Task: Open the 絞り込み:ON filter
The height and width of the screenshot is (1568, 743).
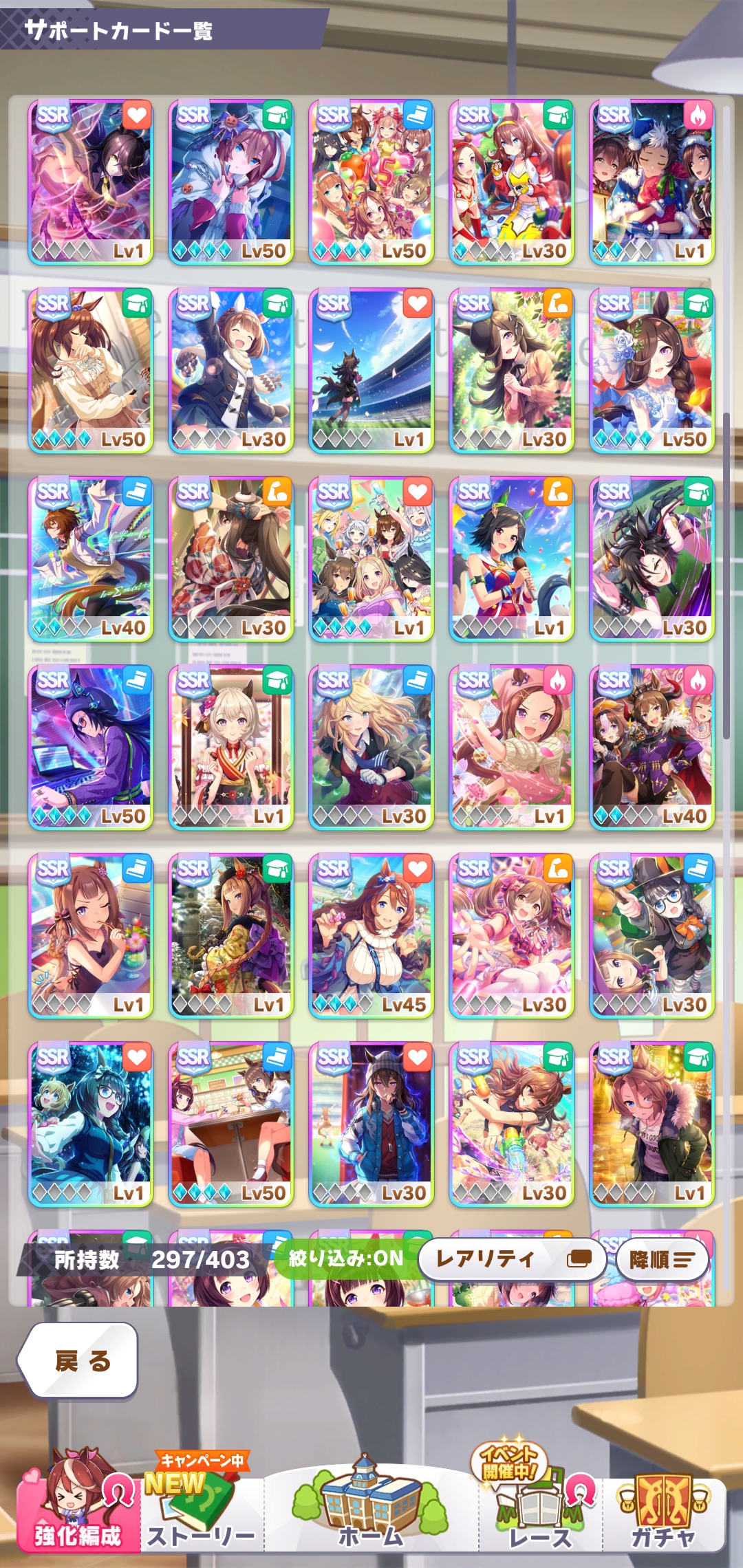Action: pyautogui.click(x=345, y=1259)
